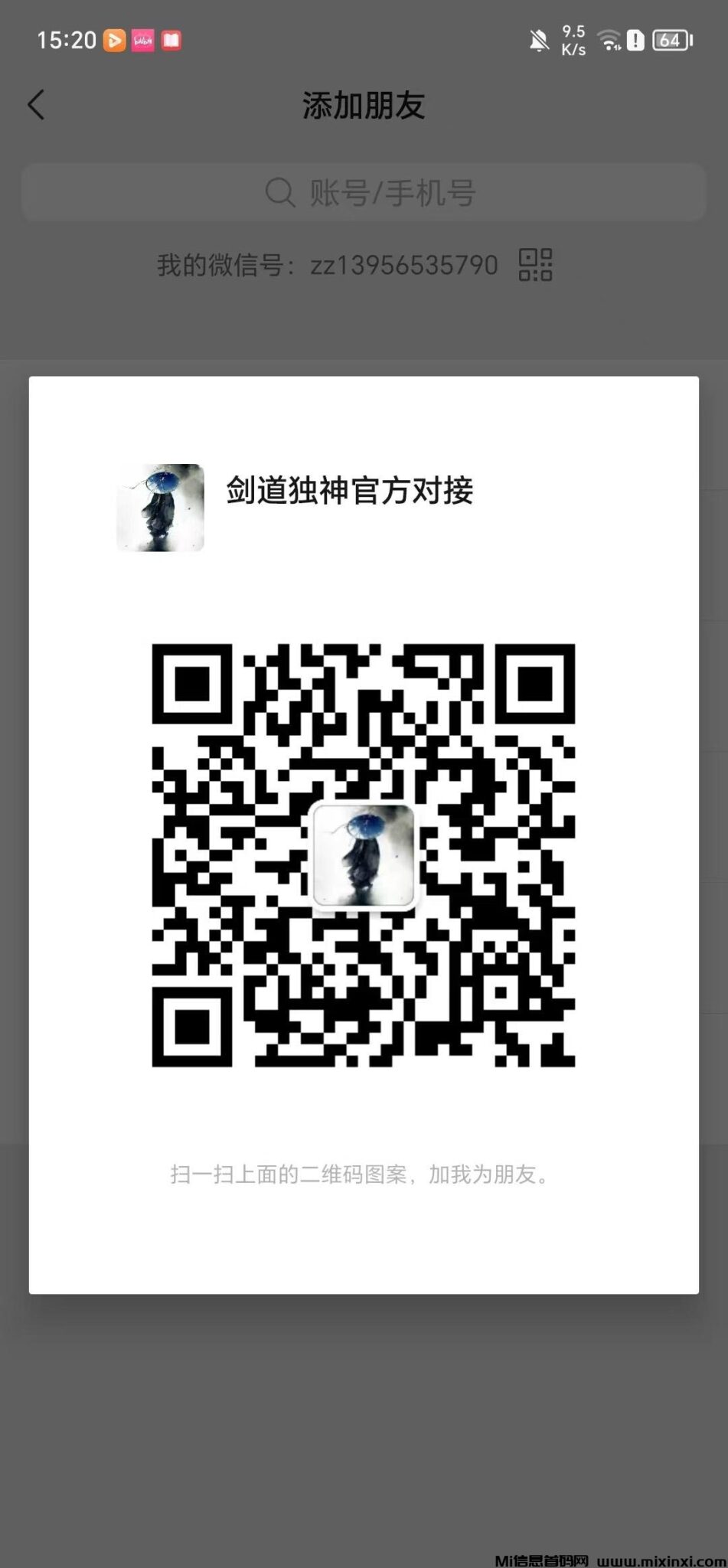
Task: Open the small QR code icon beside the WeChat ID
Action: [x=536, y=264]
